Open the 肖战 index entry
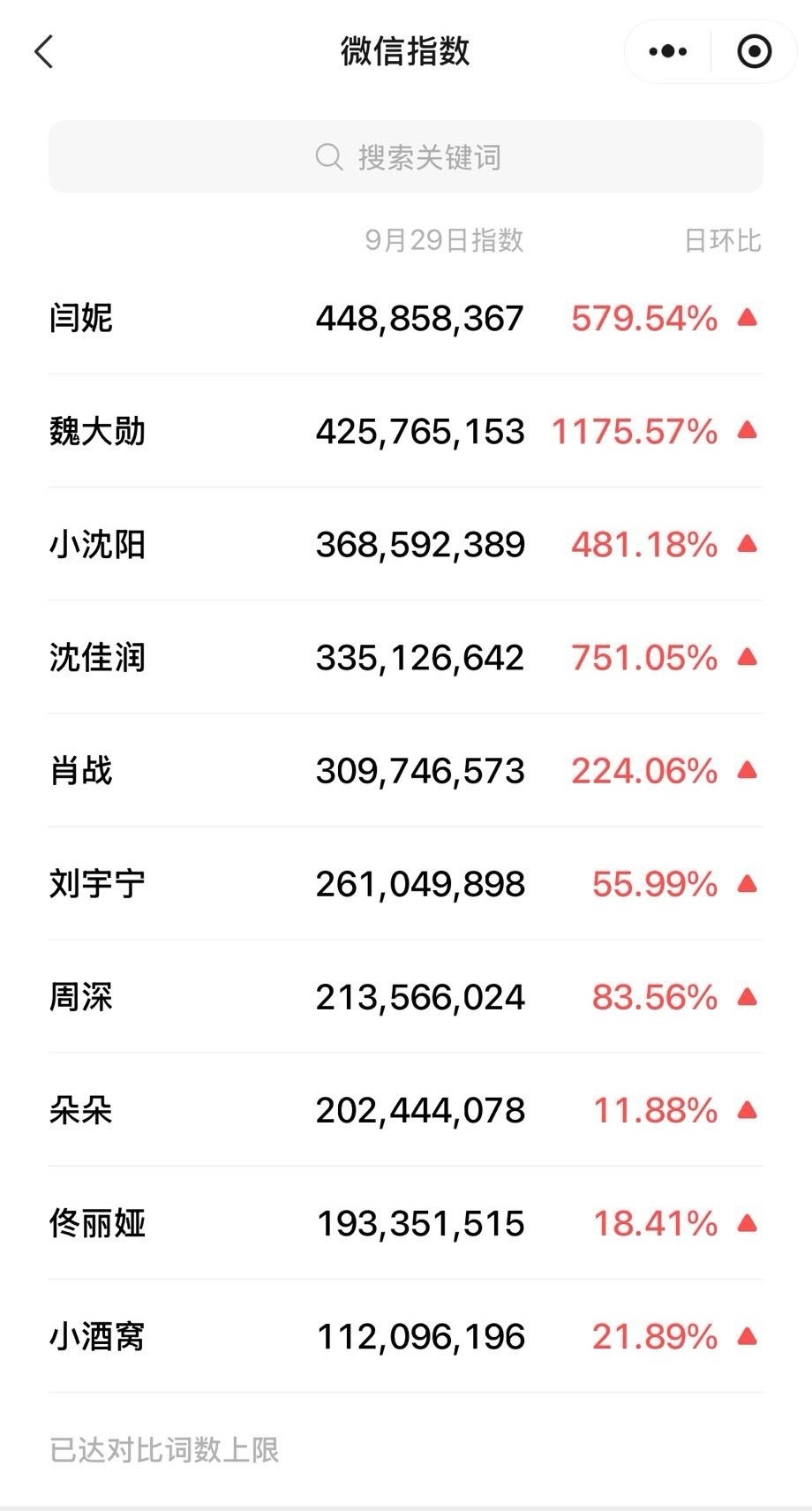Screen dimensions: 812x1511 point(405,770)
